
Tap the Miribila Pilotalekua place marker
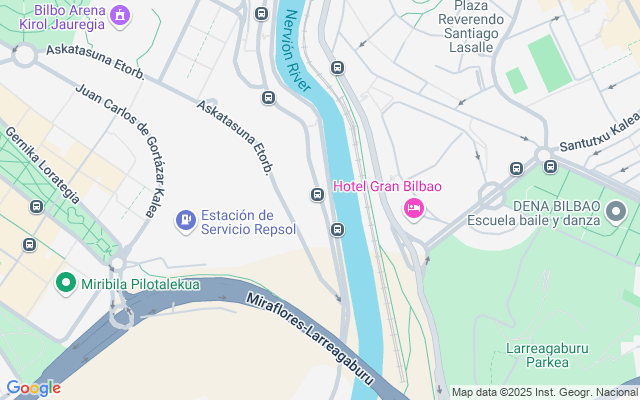[x=67, y=284]
